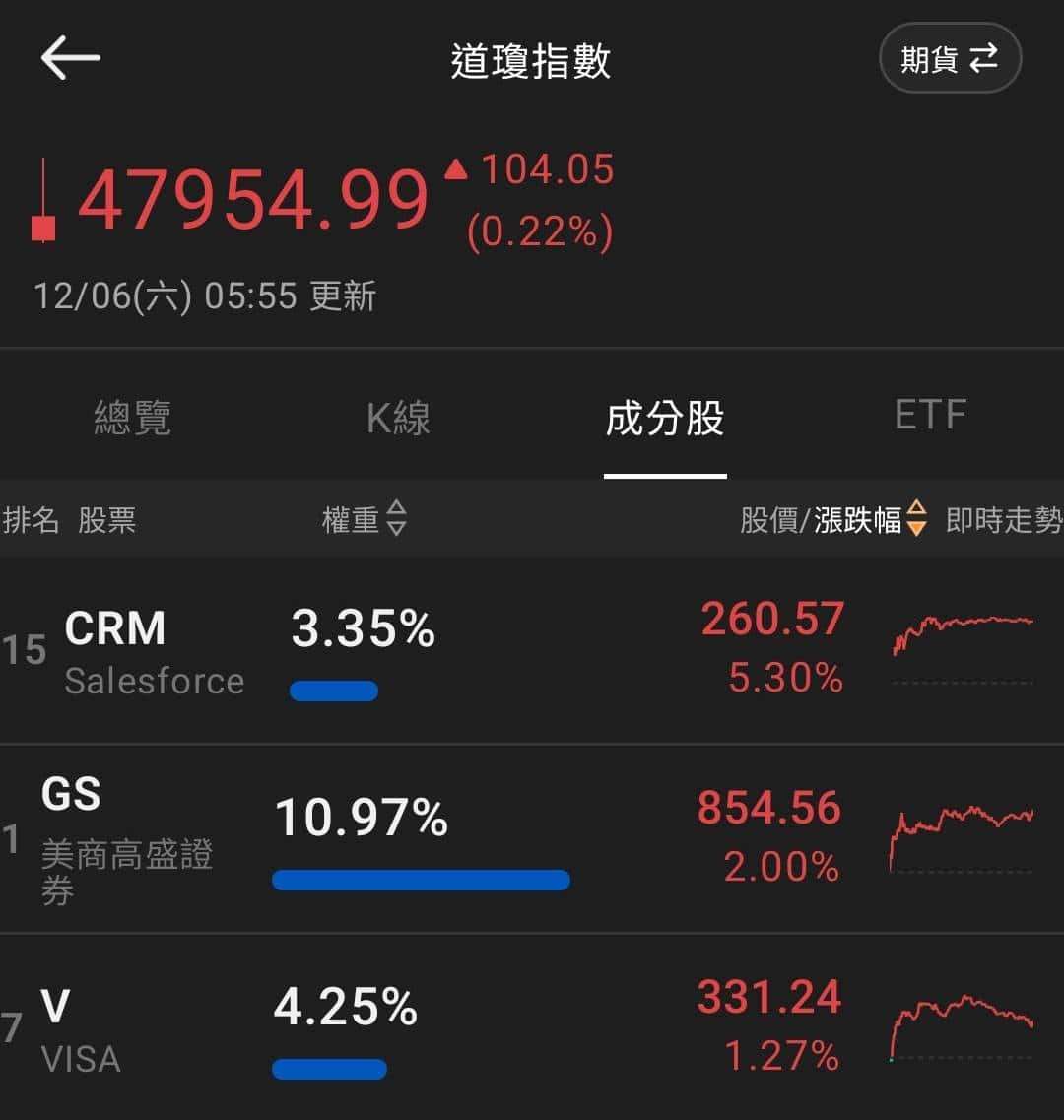Select the 成分股 constituents tab
1064x1120 pixels.
coord(665,418)
